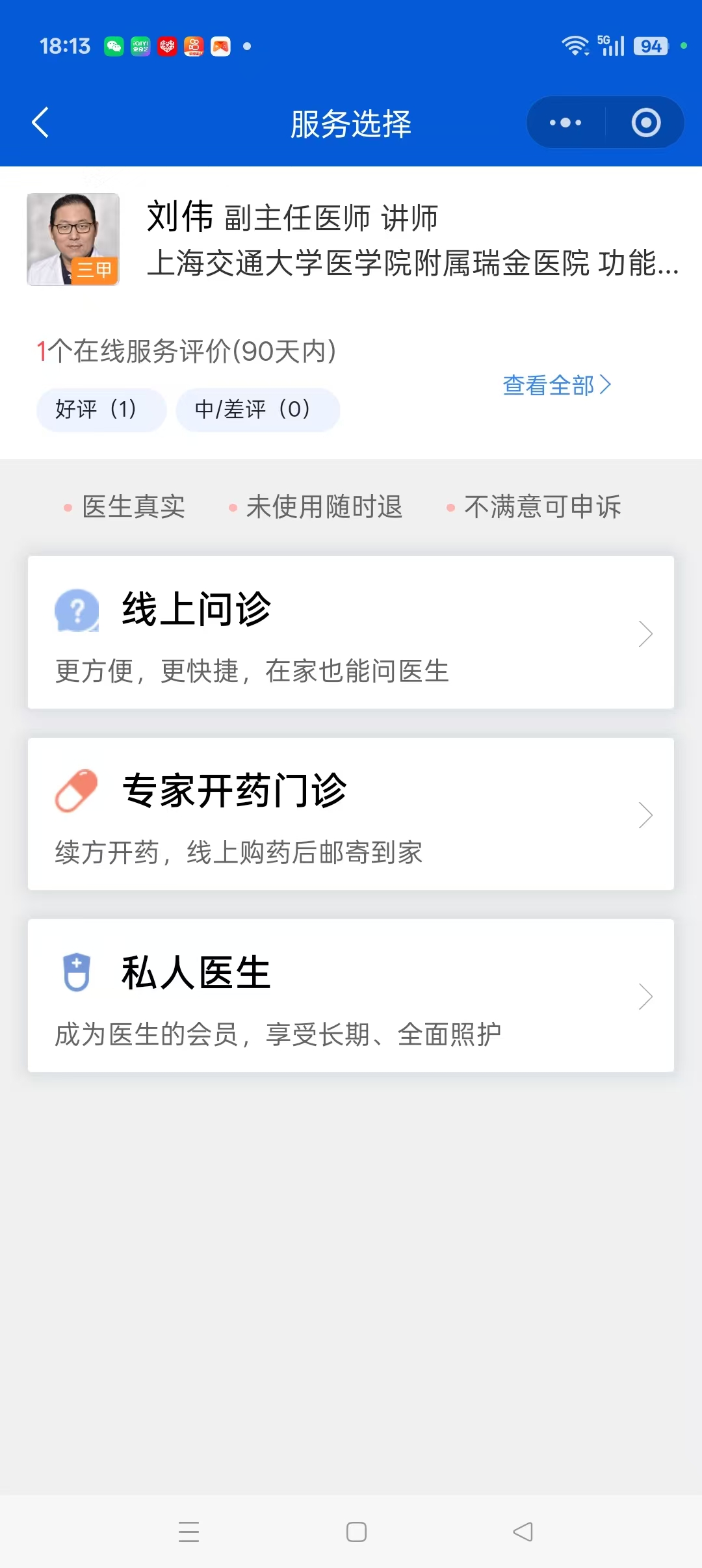Viewport: 702px width, 1568px height.
Task: Go back from 服务选择 page
Action: pos(40,123)
